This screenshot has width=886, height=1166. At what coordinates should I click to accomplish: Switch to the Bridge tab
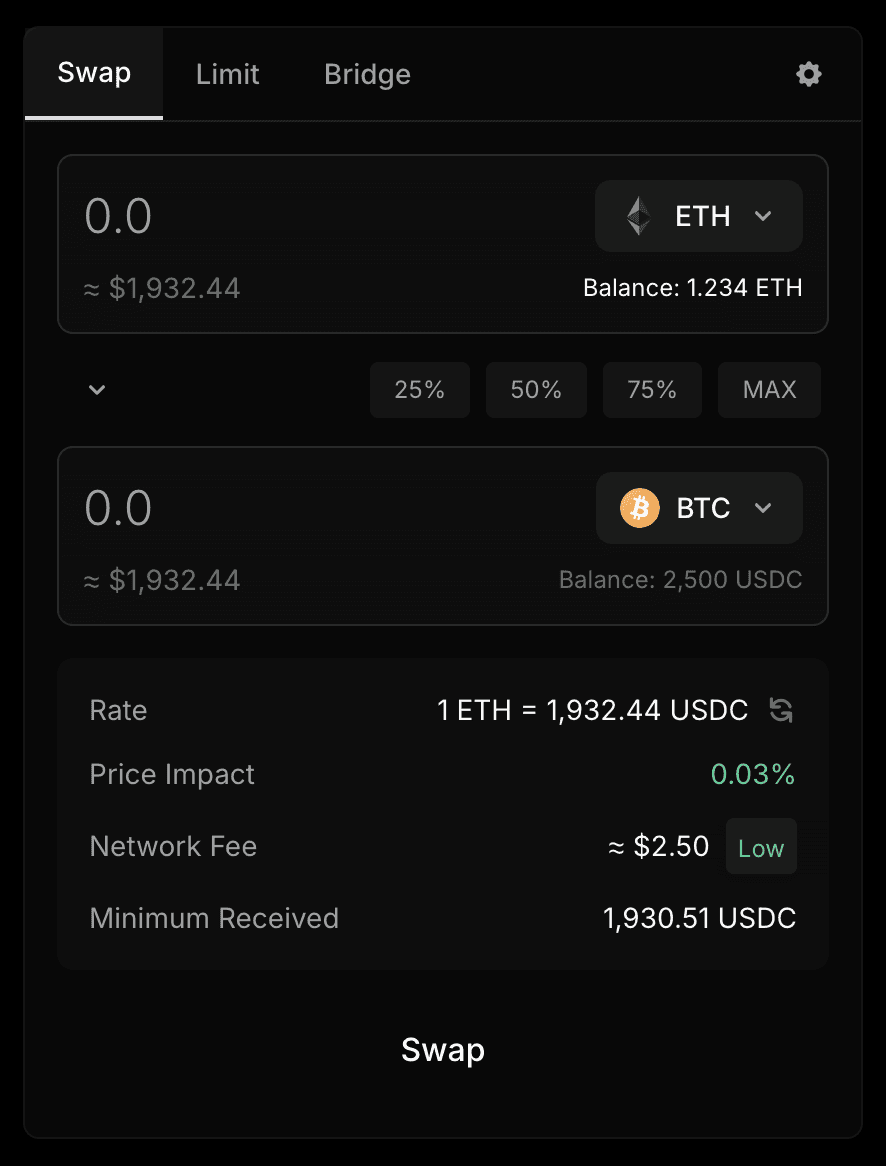coord(367,74)
